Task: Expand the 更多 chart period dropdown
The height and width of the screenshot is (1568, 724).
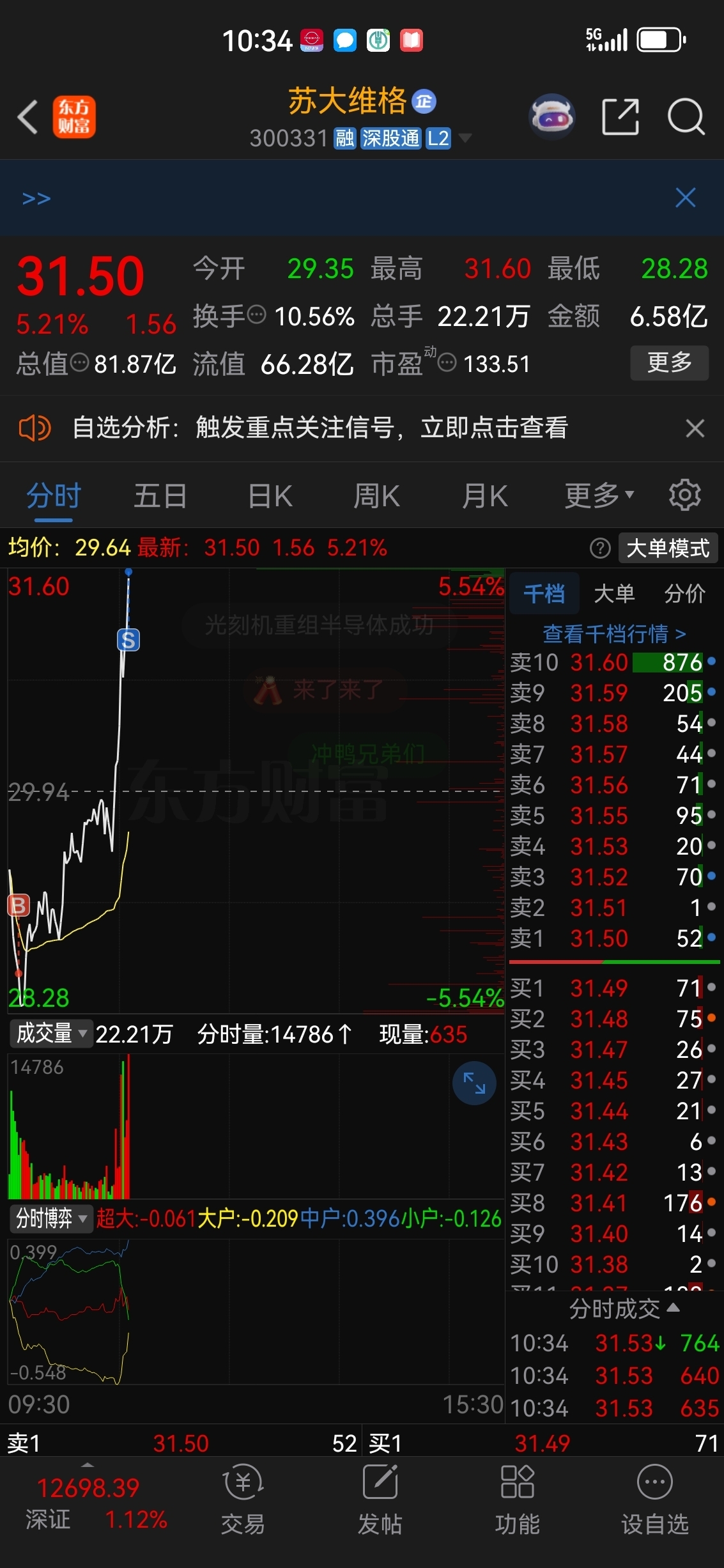Action: [599, 496]
